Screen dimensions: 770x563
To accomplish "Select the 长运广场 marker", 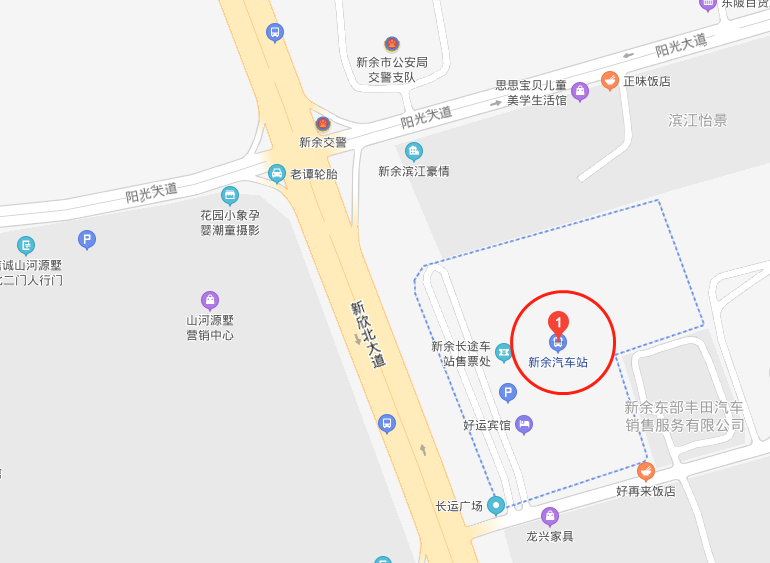I will [497, 505].
